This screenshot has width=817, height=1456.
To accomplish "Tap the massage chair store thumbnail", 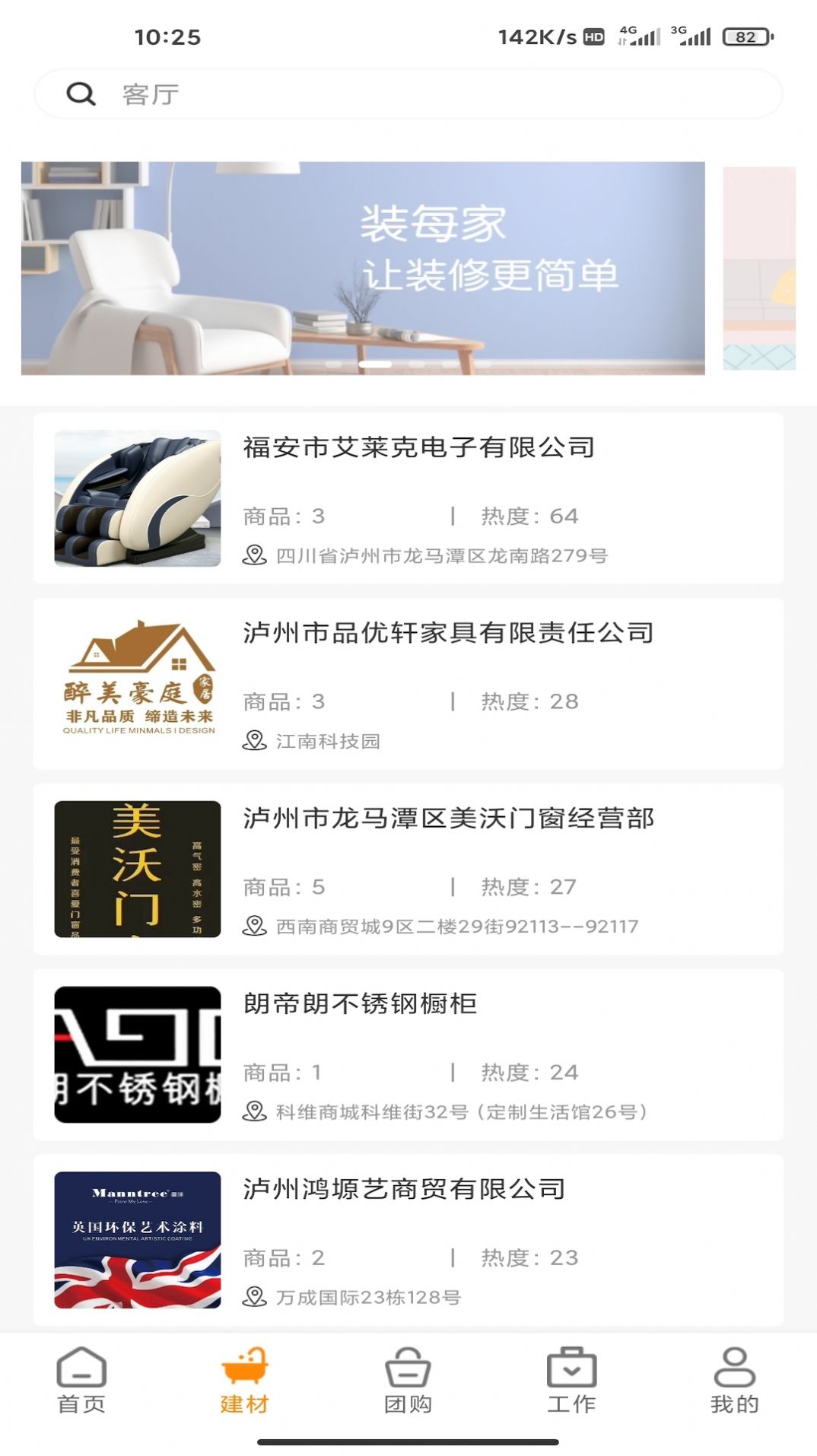I will pyautogui.click(x=135, y=498).
